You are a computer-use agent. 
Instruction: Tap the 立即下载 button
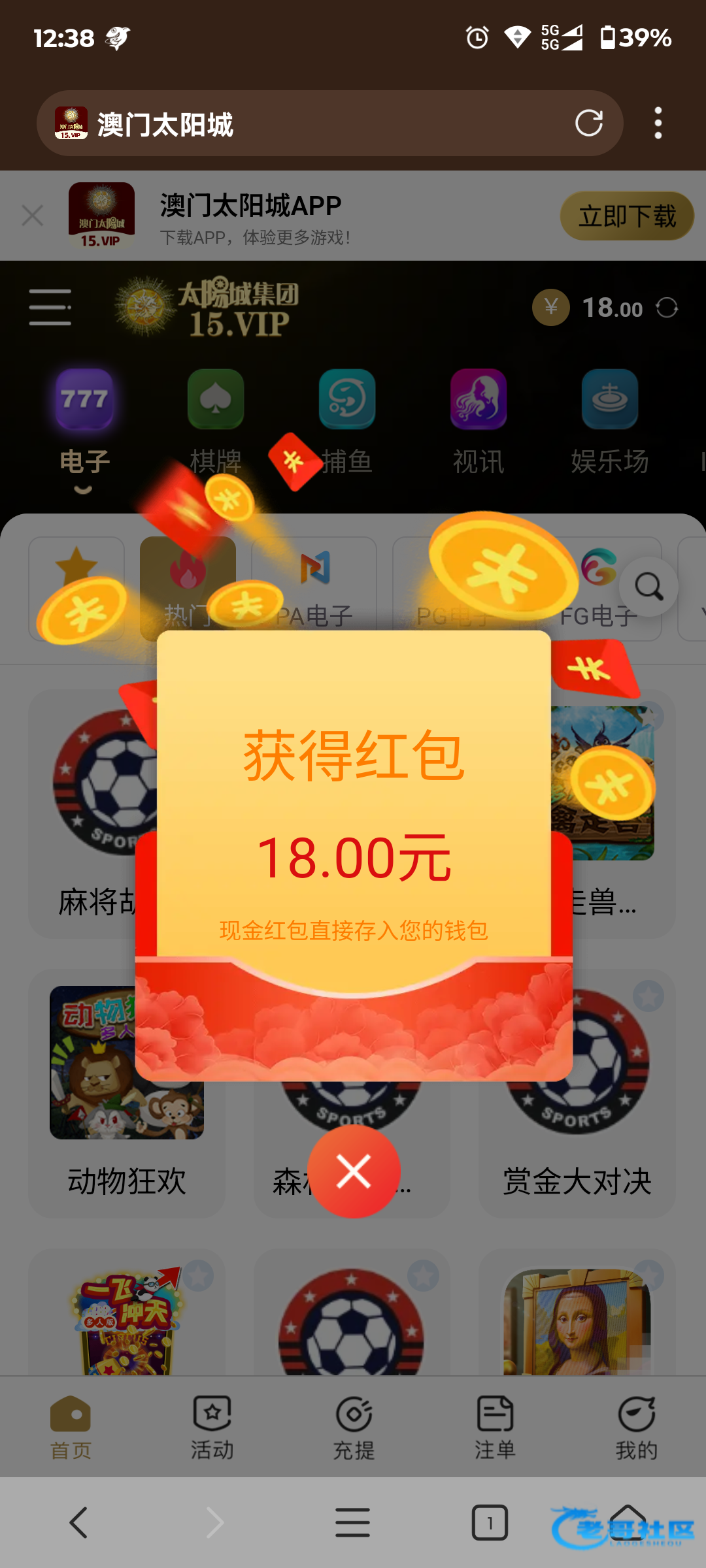pyautogui.click(x=626, y=216)
